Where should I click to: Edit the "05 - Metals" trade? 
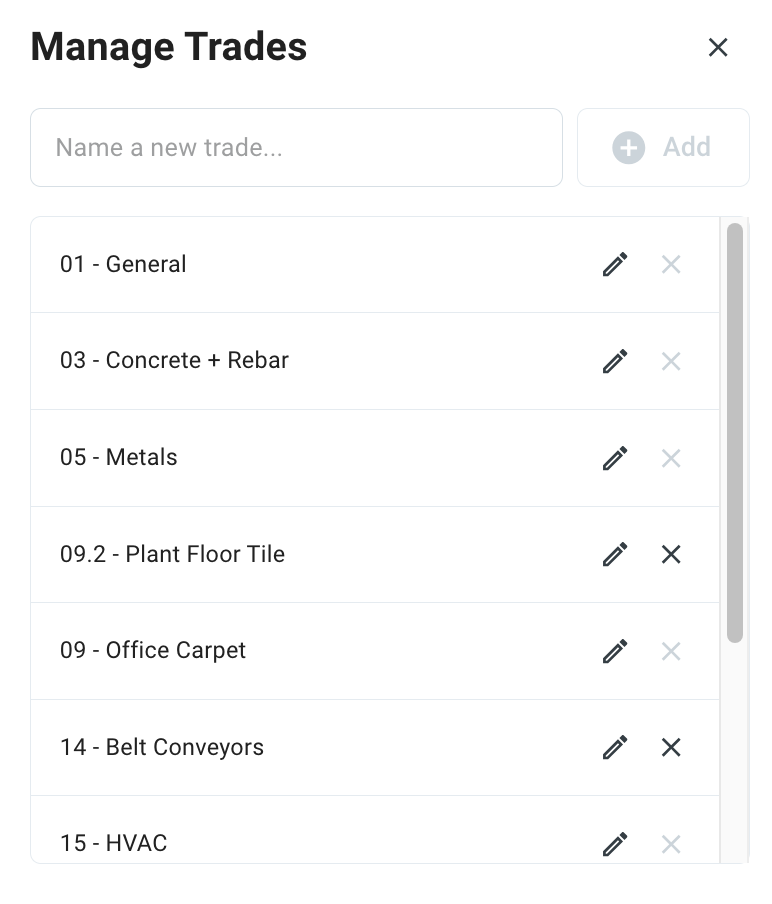point(615,457)
